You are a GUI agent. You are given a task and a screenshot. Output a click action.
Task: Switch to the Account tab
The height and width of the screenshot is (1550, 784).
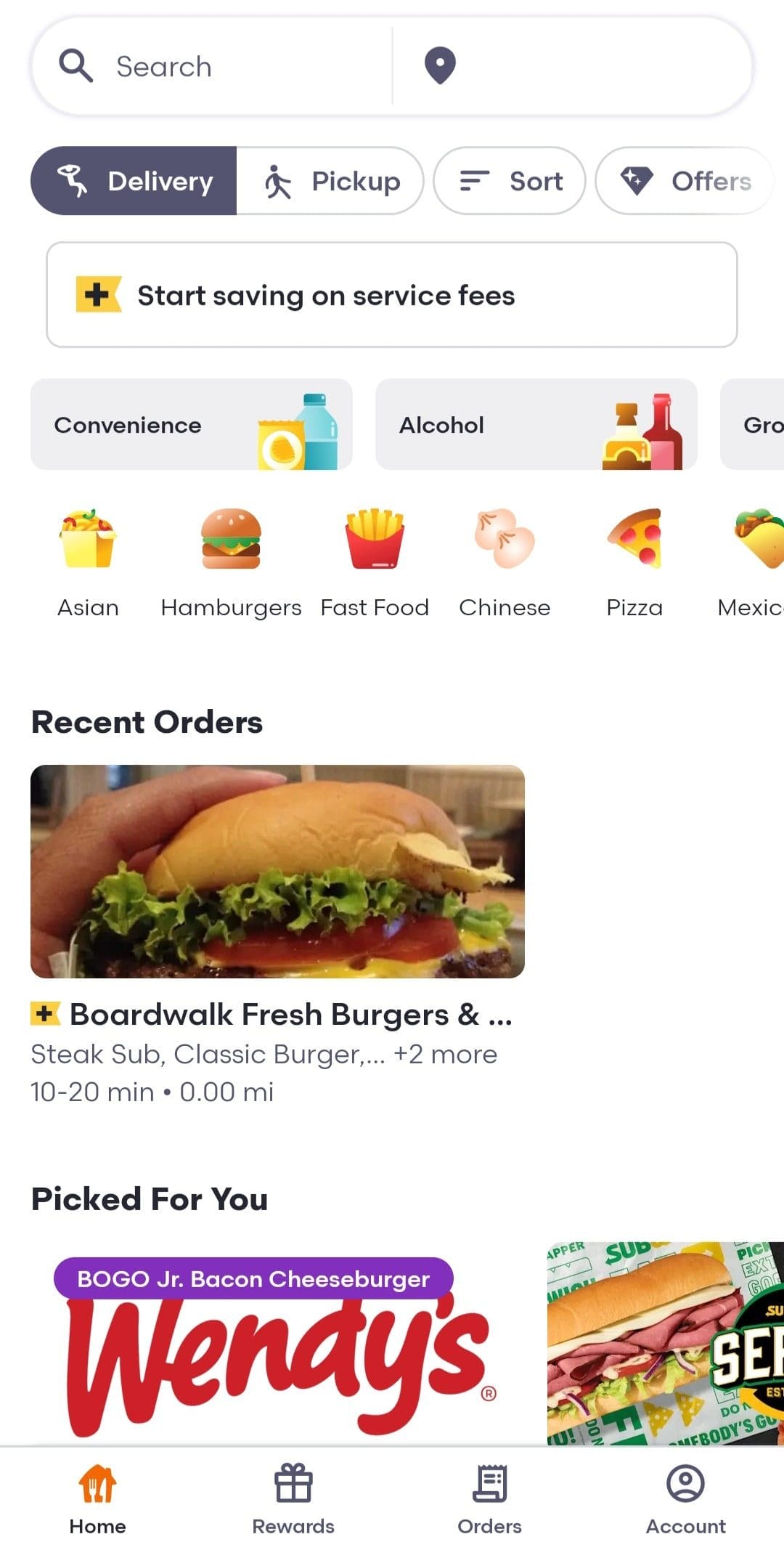tap(685, 1498)
